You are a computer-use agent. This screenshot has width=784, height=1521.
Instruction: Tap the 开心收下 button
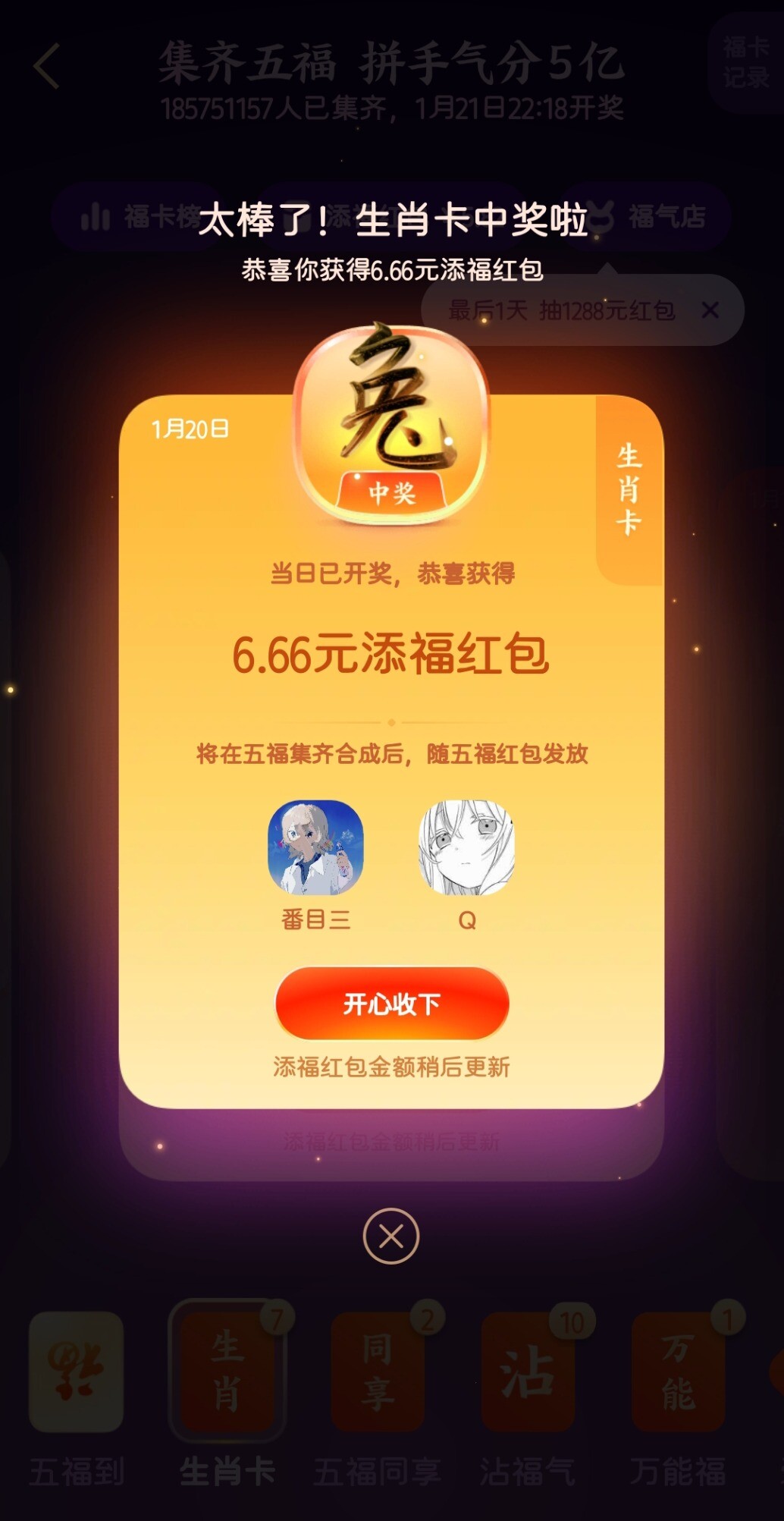click(x=391, y=1004)
